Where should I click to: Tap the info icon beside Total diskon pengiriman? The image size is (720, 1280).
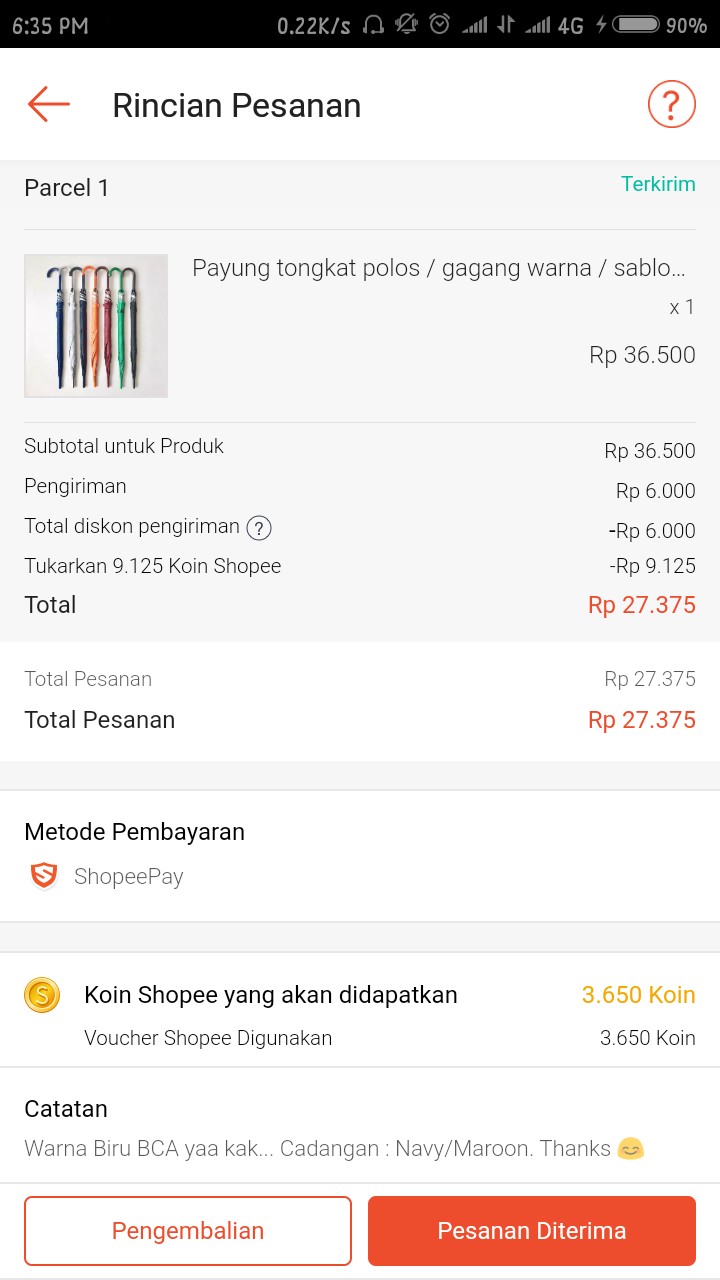tap(259, 528)
